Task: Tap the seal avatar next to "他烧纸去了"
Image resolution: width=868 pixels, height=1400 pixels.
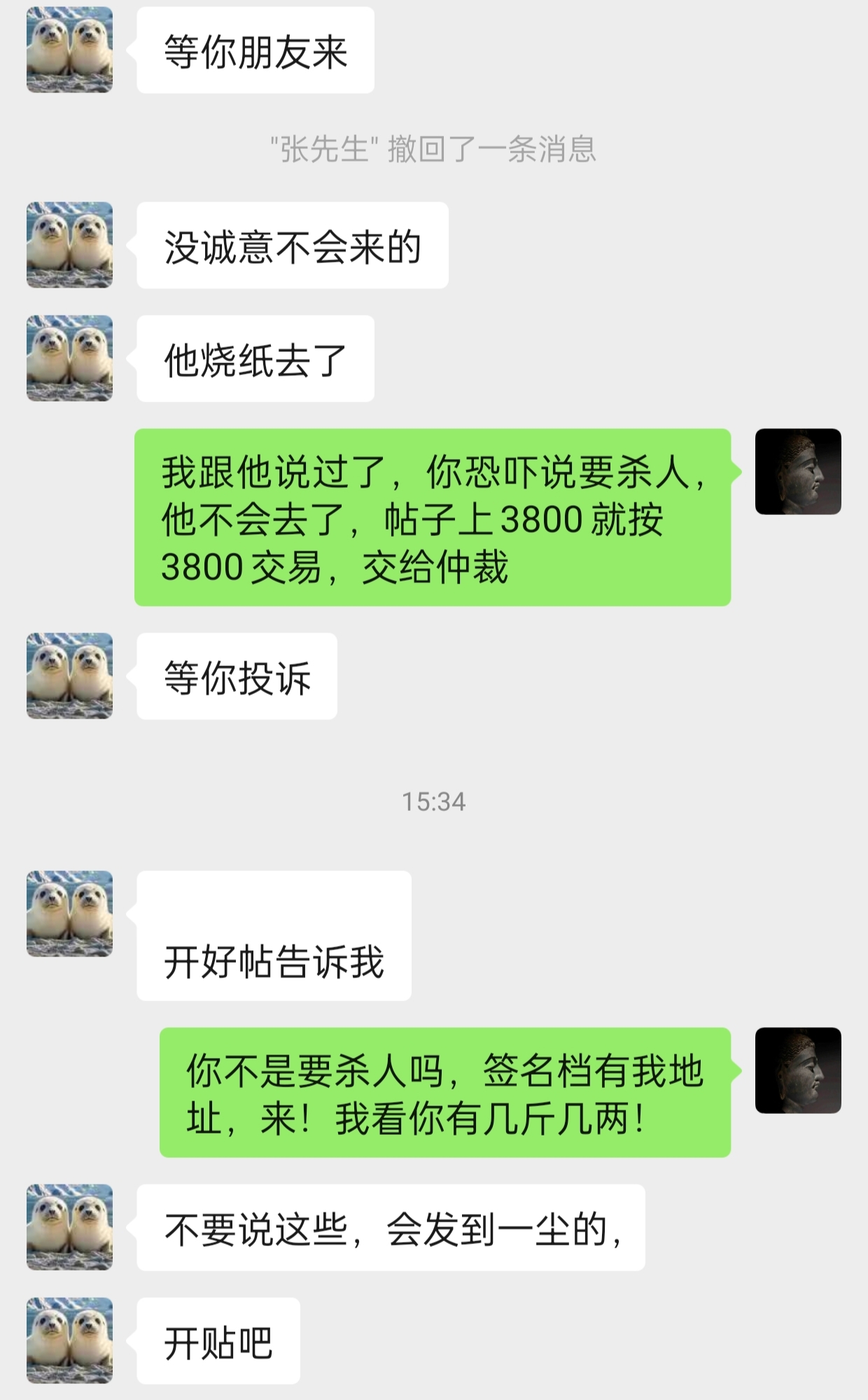Action: click(69, 358)
